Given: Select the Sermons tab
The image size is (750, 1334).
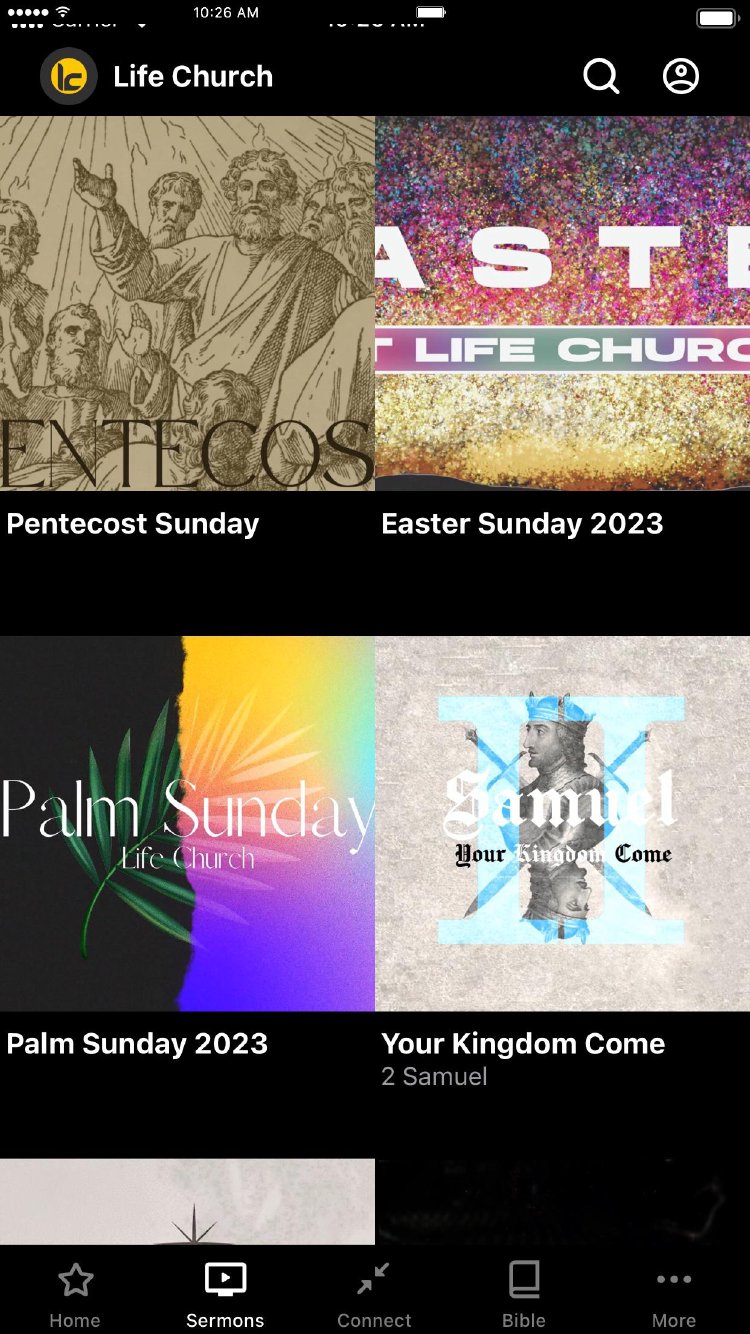Looking at the screenshot, I should point(225,1294).
